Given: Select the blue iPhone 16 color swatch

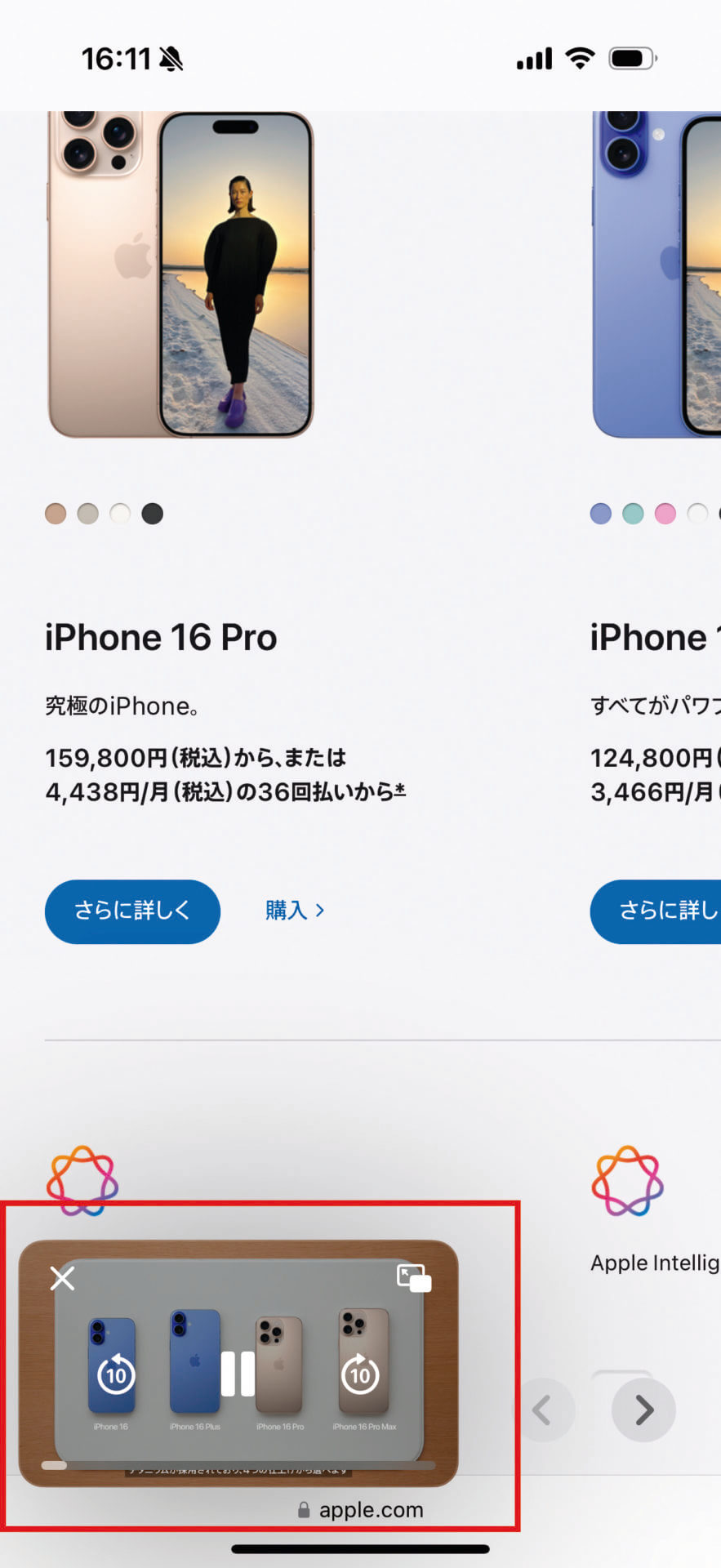Looking at the screenshot, I should (601, 514).
